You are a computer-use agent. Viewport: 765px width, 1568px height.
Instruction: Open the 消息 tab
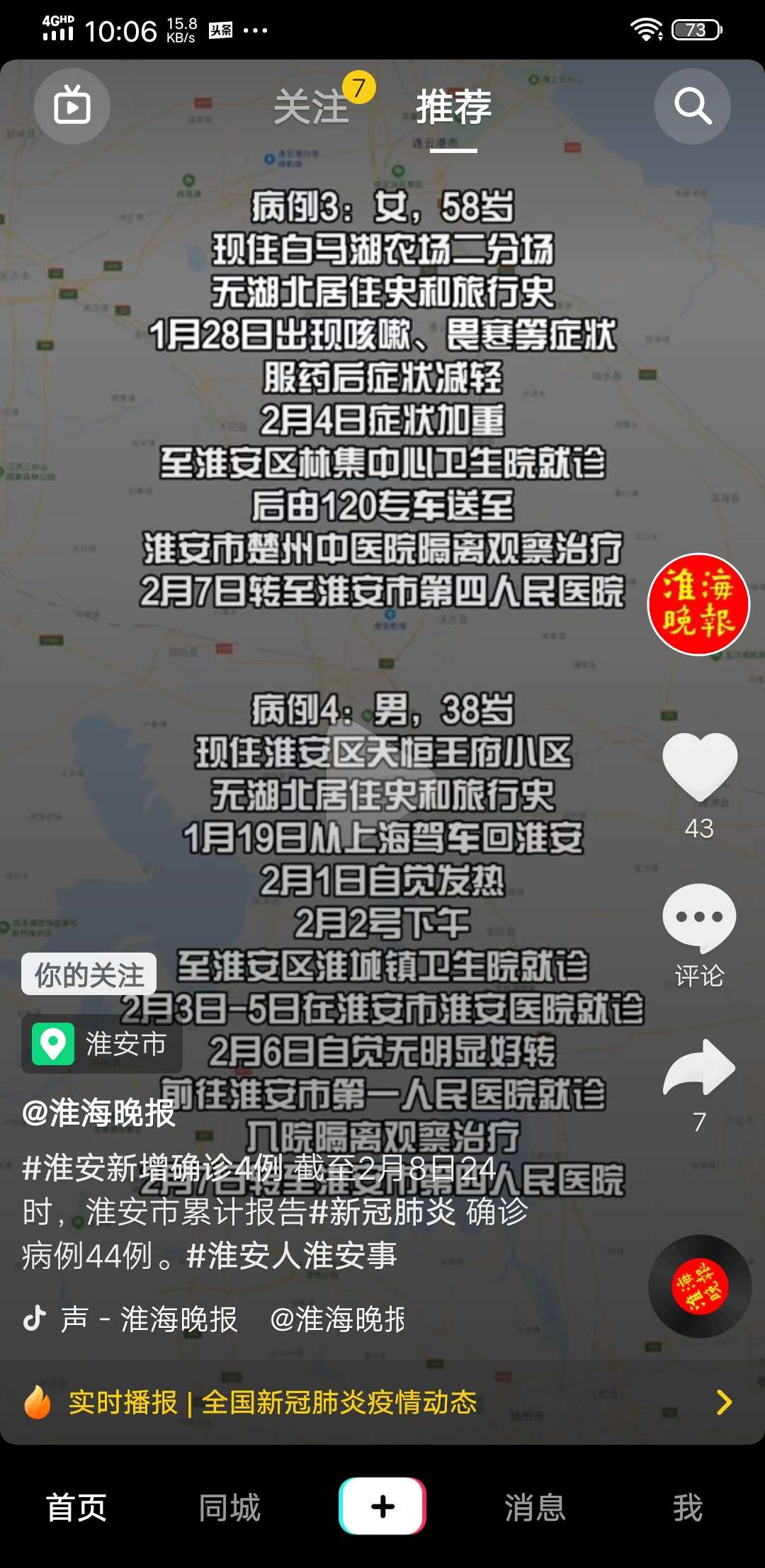(x=535, y=1507)
